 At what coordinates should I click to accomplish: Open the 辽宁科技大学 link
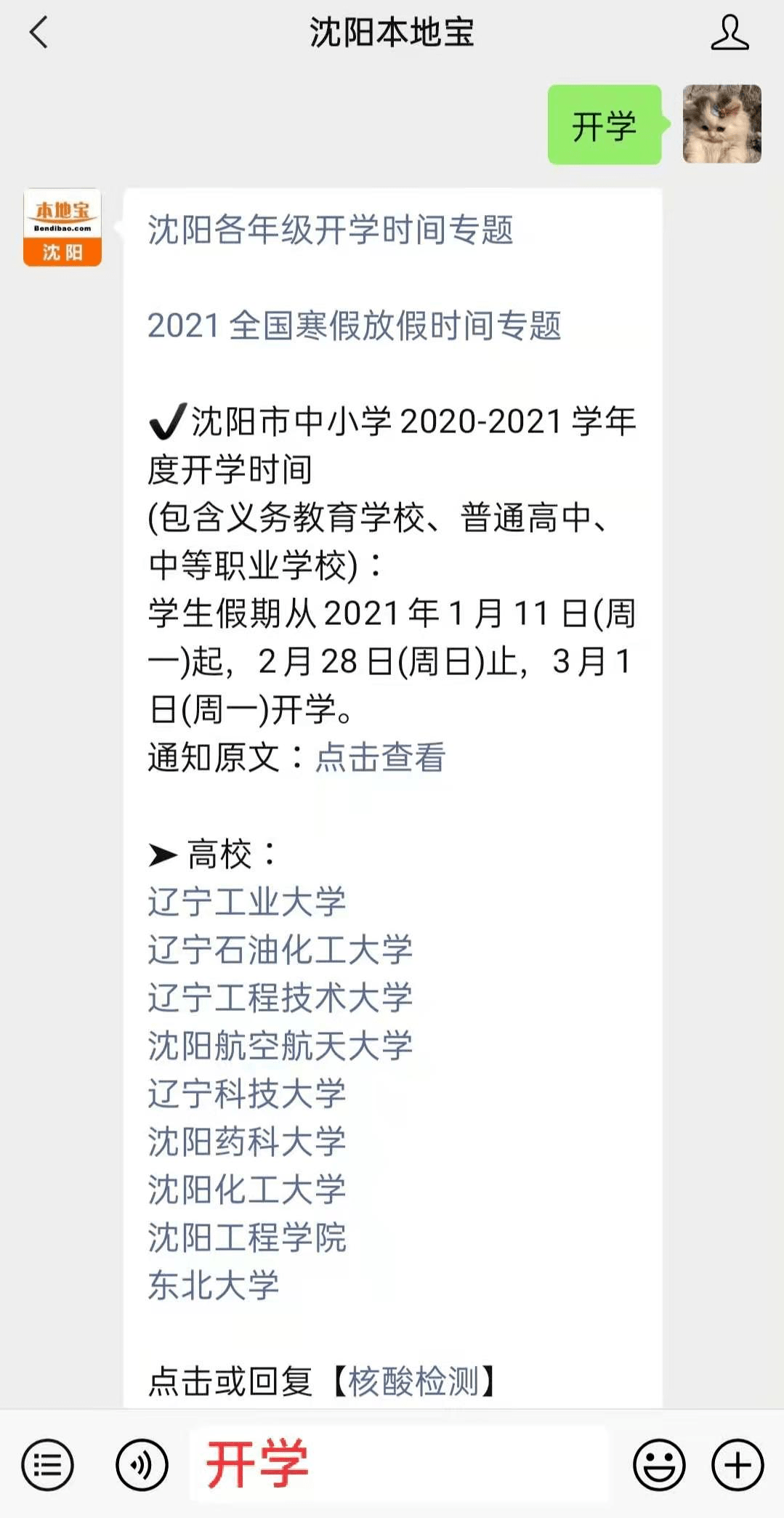point(247,1093)
